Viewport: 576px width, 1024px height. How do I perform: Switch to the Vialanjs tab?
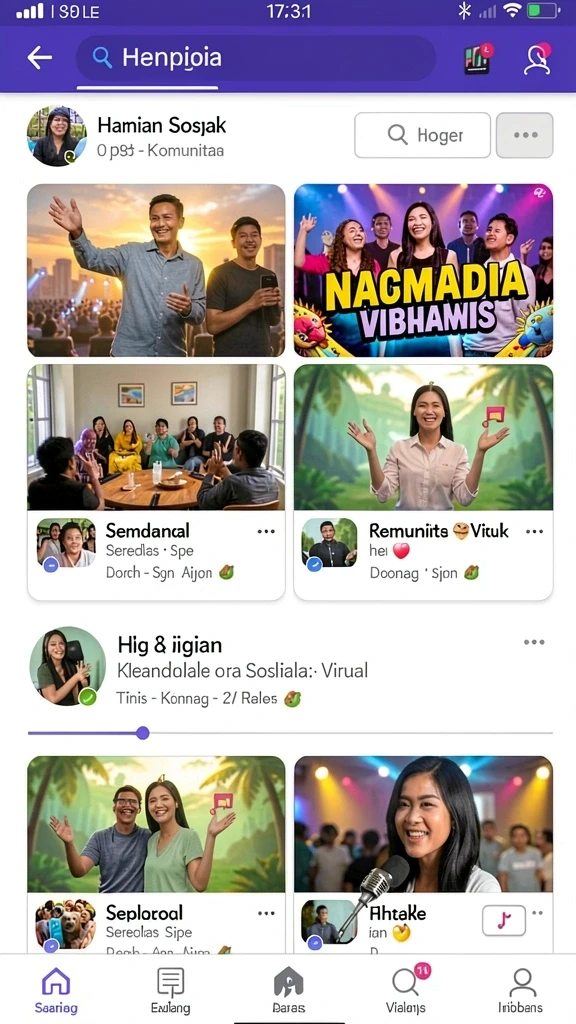tap(406, 989)
